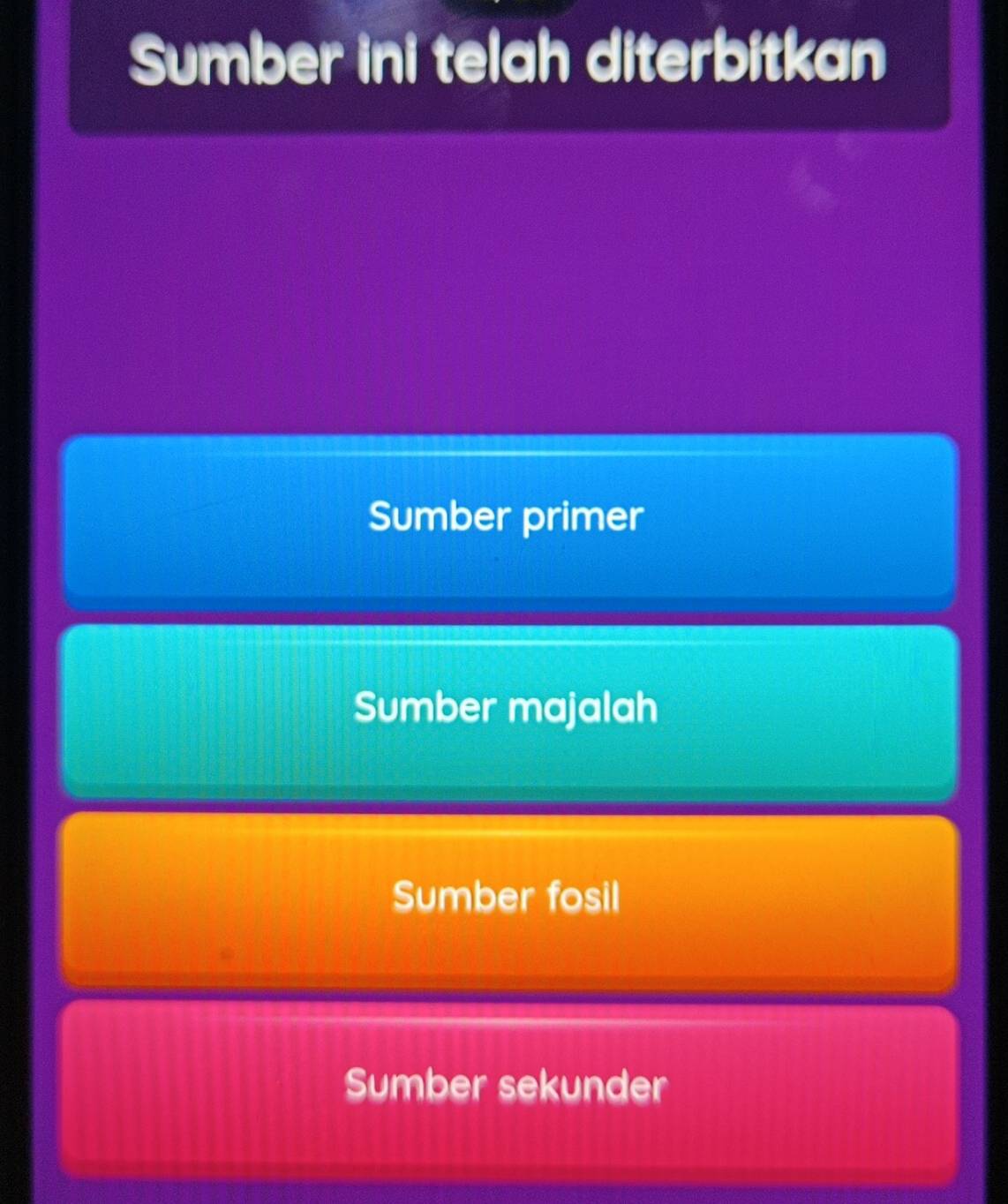
Task: Choose Sumber majalah as the answer
Action: click(x=508, y=710)
